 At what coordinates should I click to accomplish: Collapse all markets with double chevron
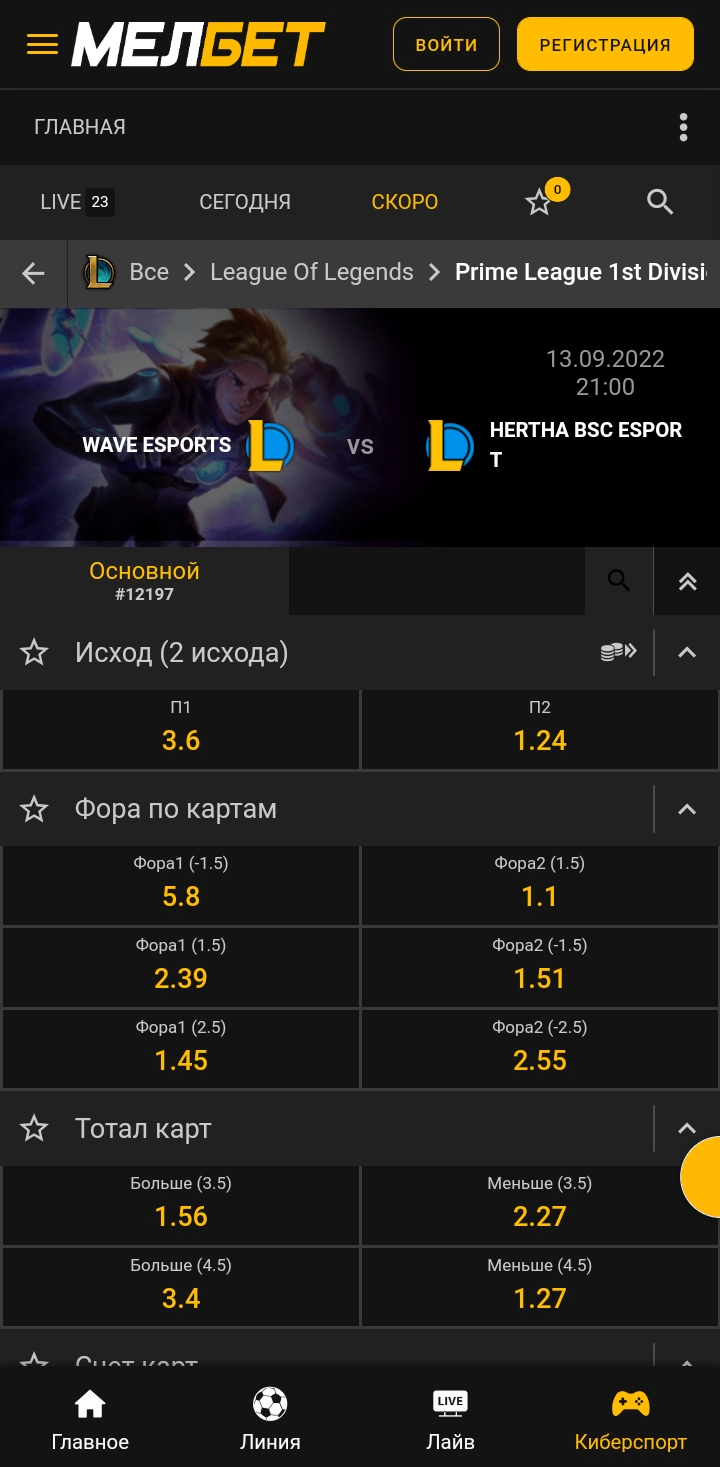click(x=687, y=581)
